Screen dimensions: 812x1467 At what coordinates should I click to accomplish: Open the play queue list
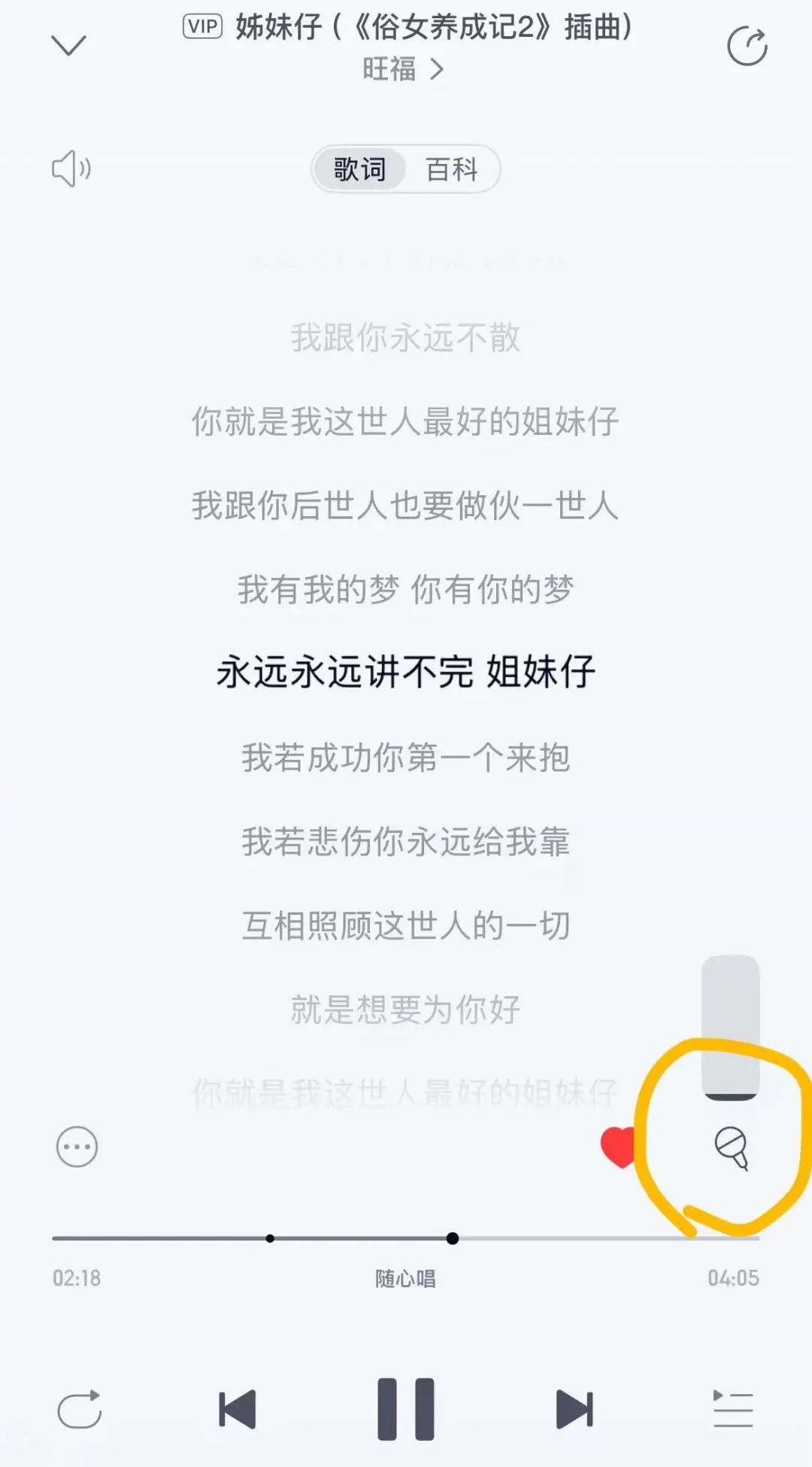point(733,1408)
